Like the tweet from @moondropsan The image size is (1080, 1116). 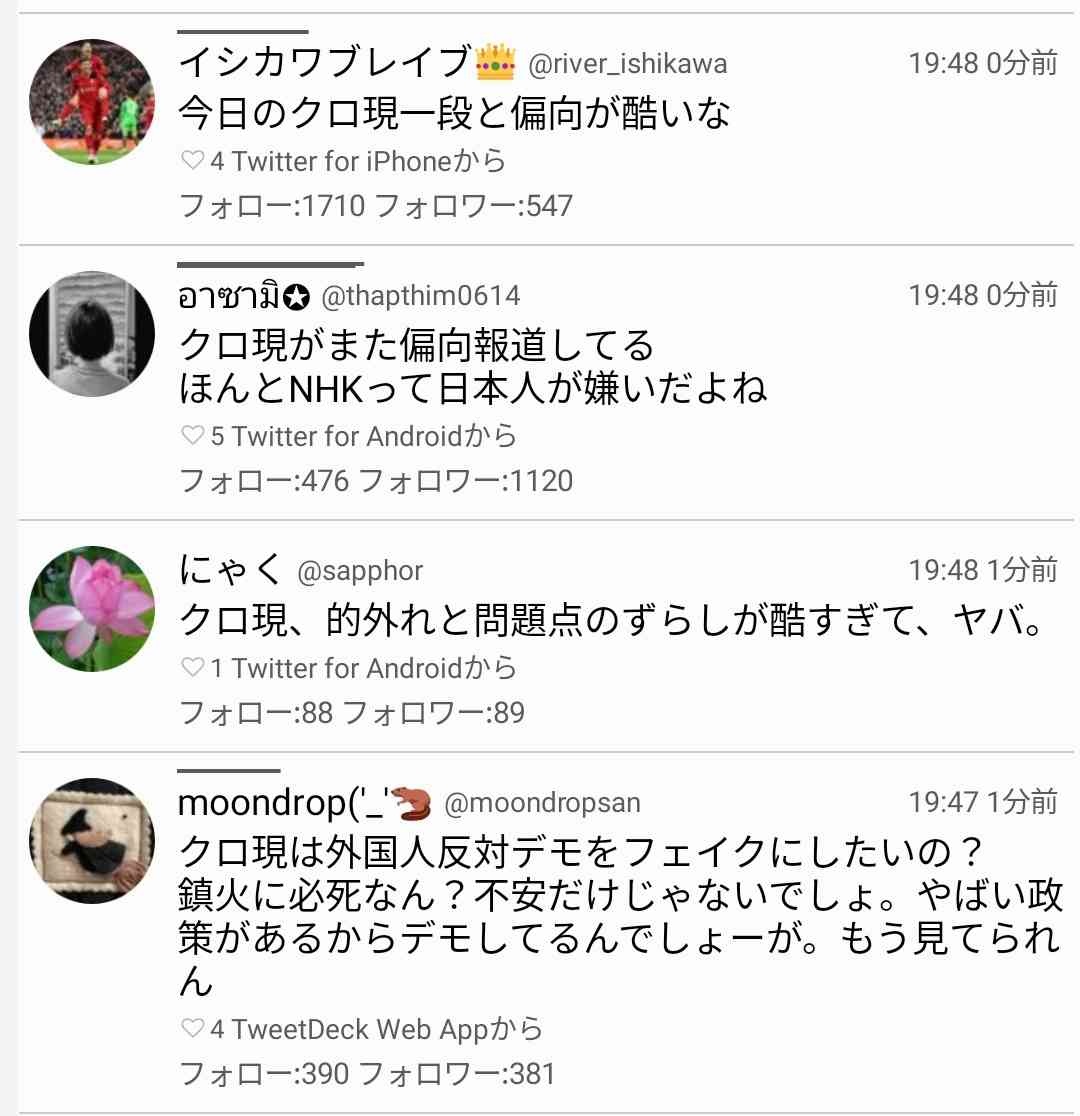[192, 1029]
